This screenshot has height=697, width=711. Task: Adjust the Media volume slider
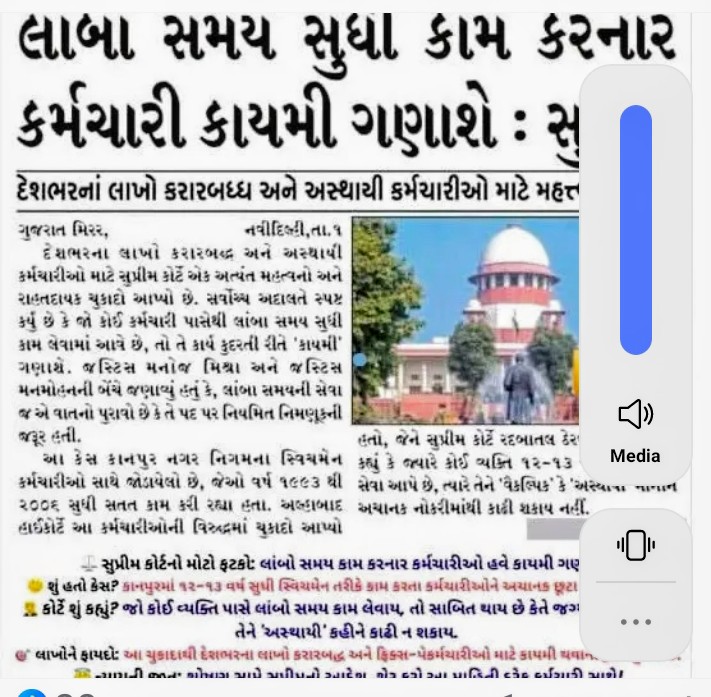636,230
